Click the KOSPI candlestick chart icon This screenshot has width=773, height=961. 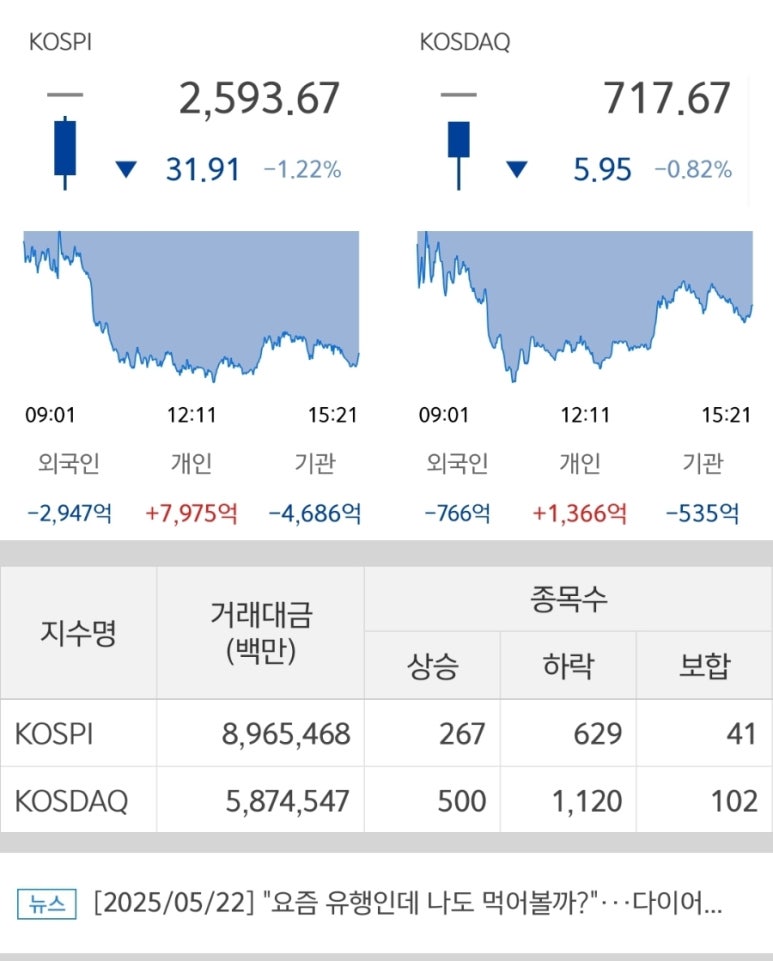(x=64, y=148)
